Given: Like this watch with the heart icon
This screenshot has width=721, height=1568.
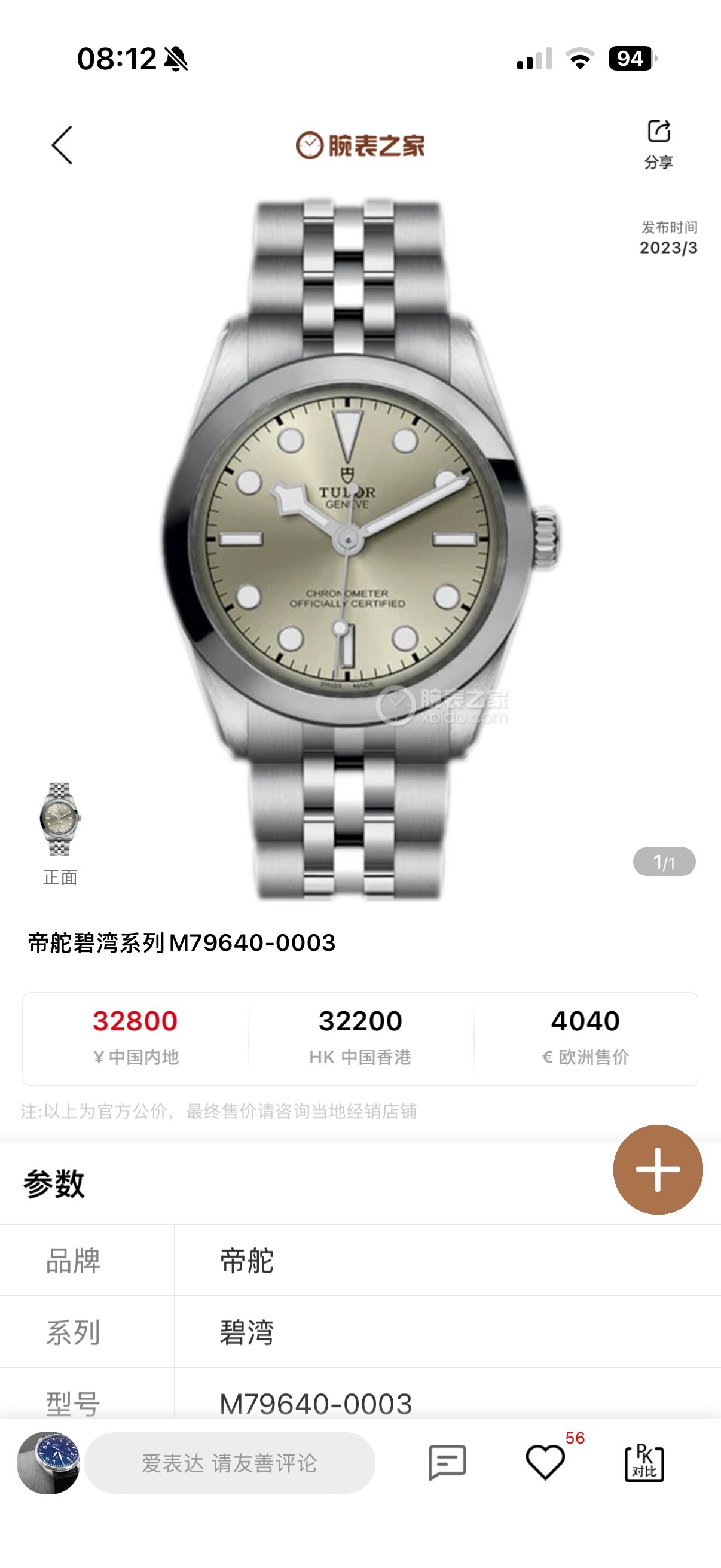Looking at the screenshot, I should 545,1462.
